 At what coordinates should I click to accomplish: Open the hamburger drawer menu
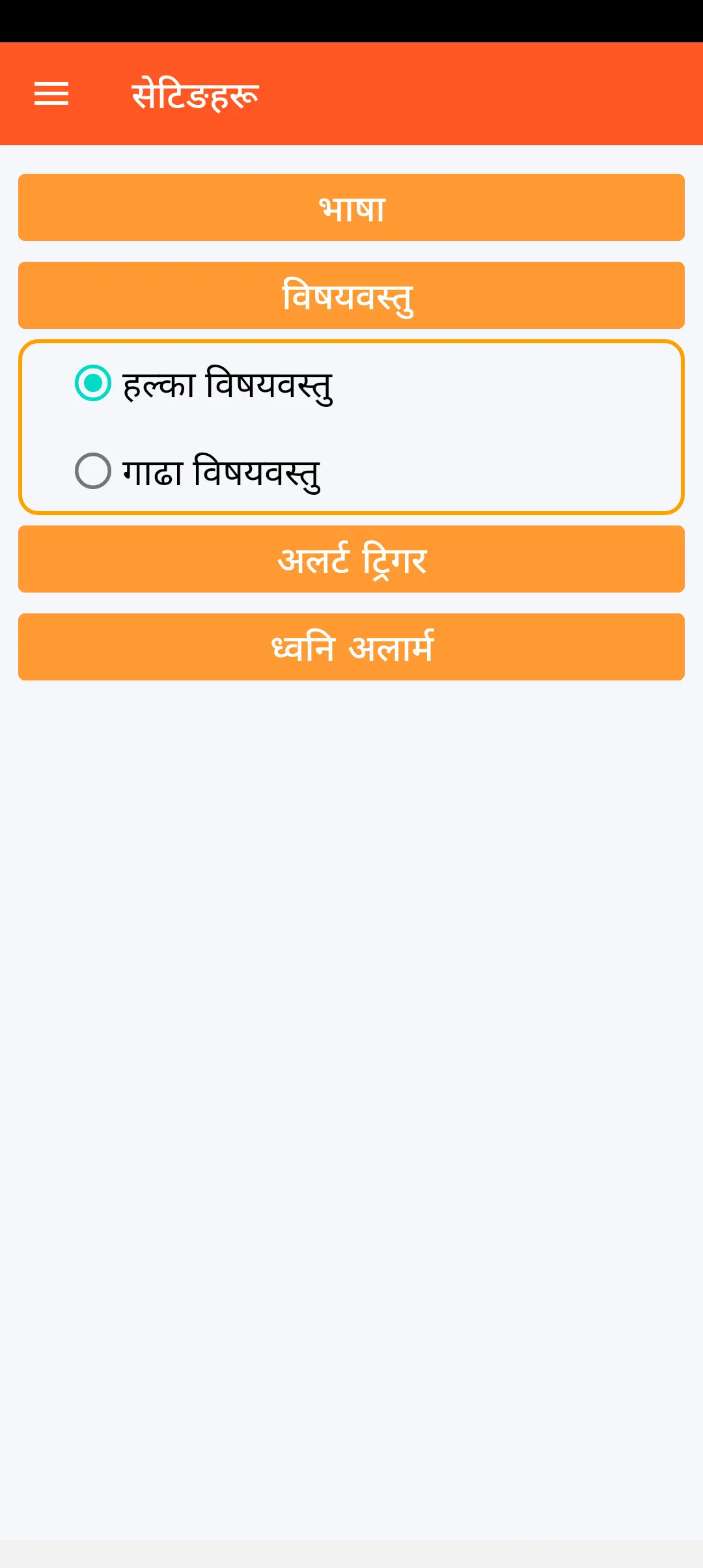click(x=51, y=94)
